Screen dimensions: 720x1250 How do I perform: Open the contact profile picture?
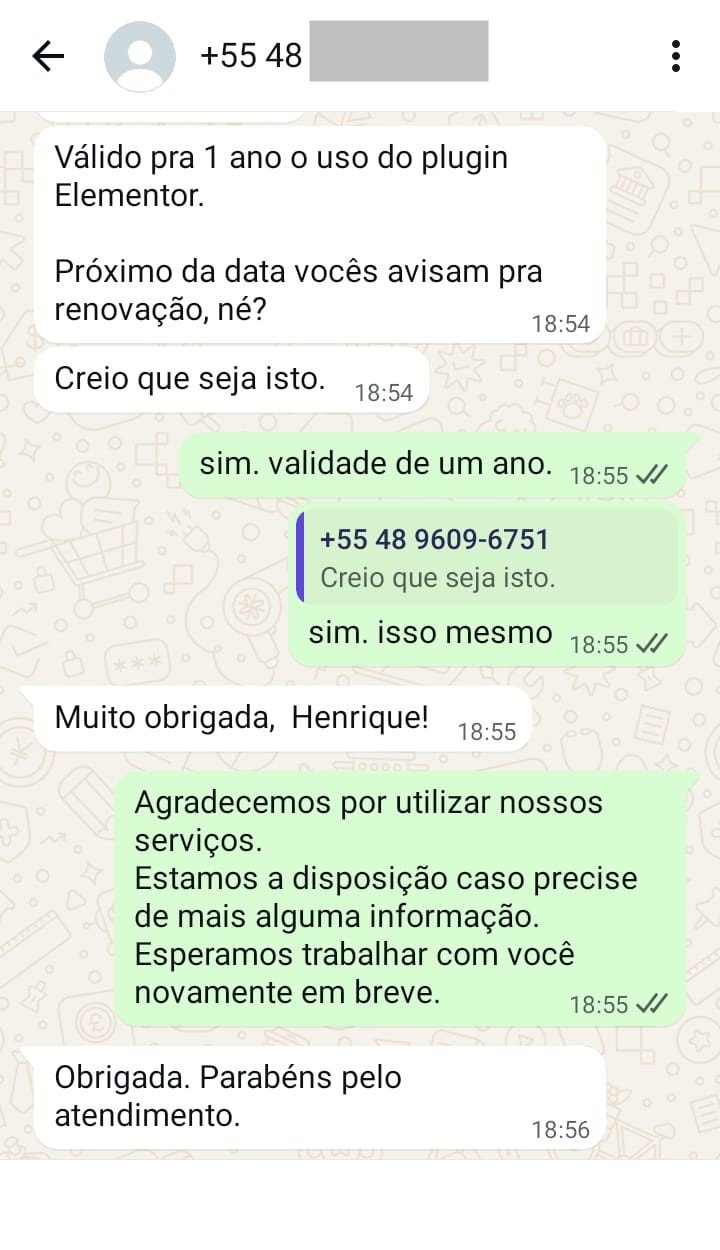[x=139, y=57]
